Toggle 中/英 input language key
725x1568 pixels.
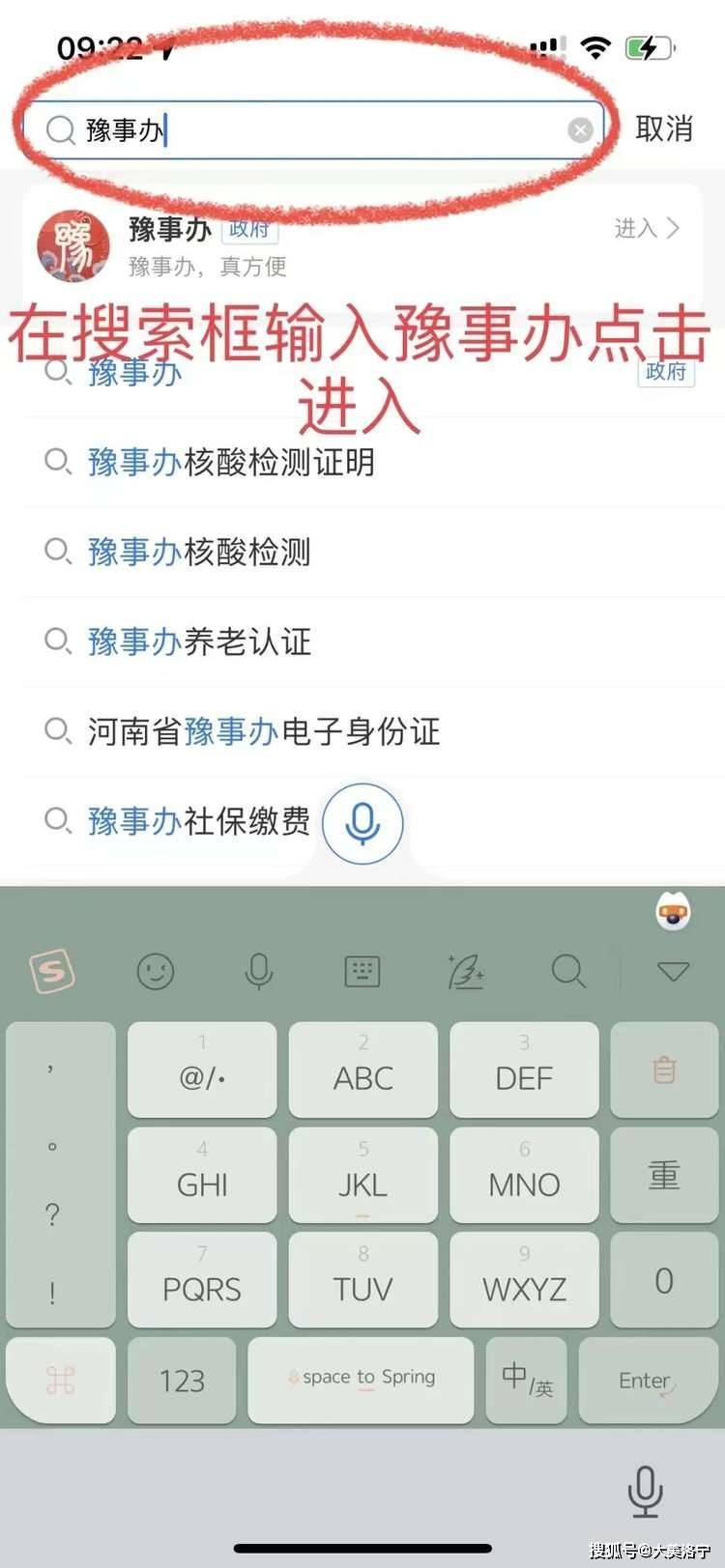coord(527,1379)
